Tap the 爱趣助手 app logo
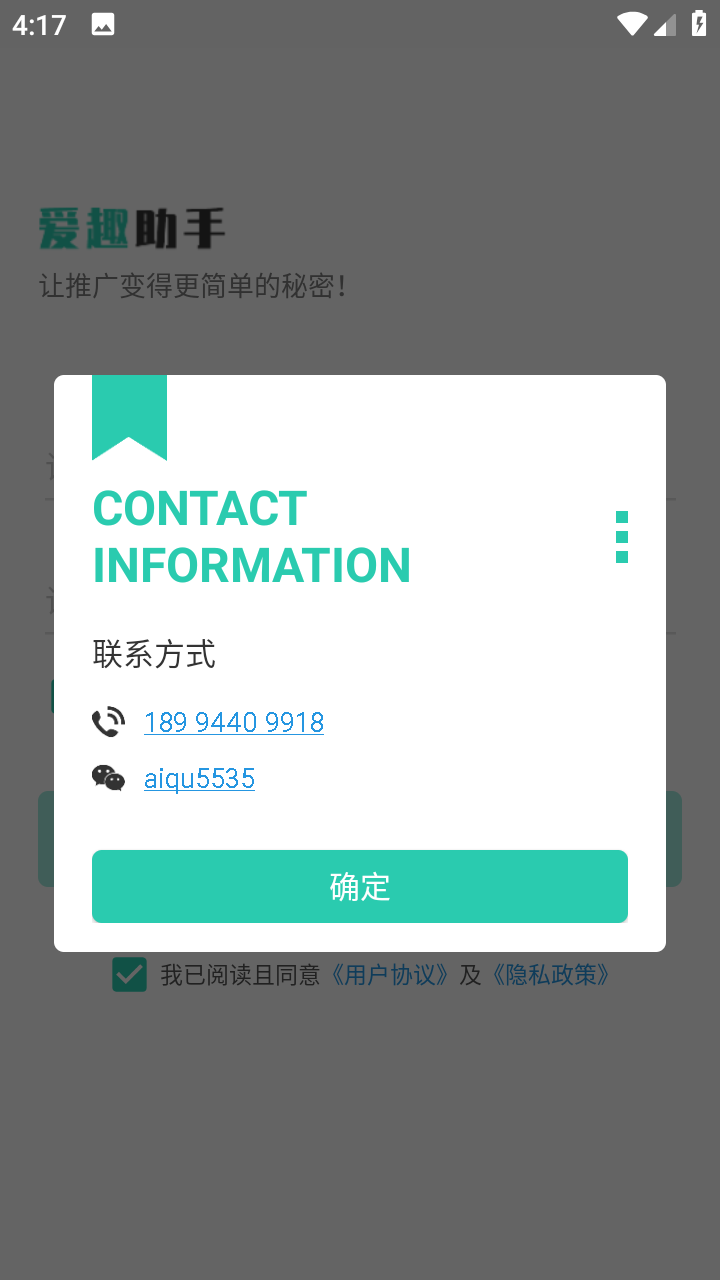Image resolution: width=720 pixels, height=1280 pixels. click(x=131, y=228)
